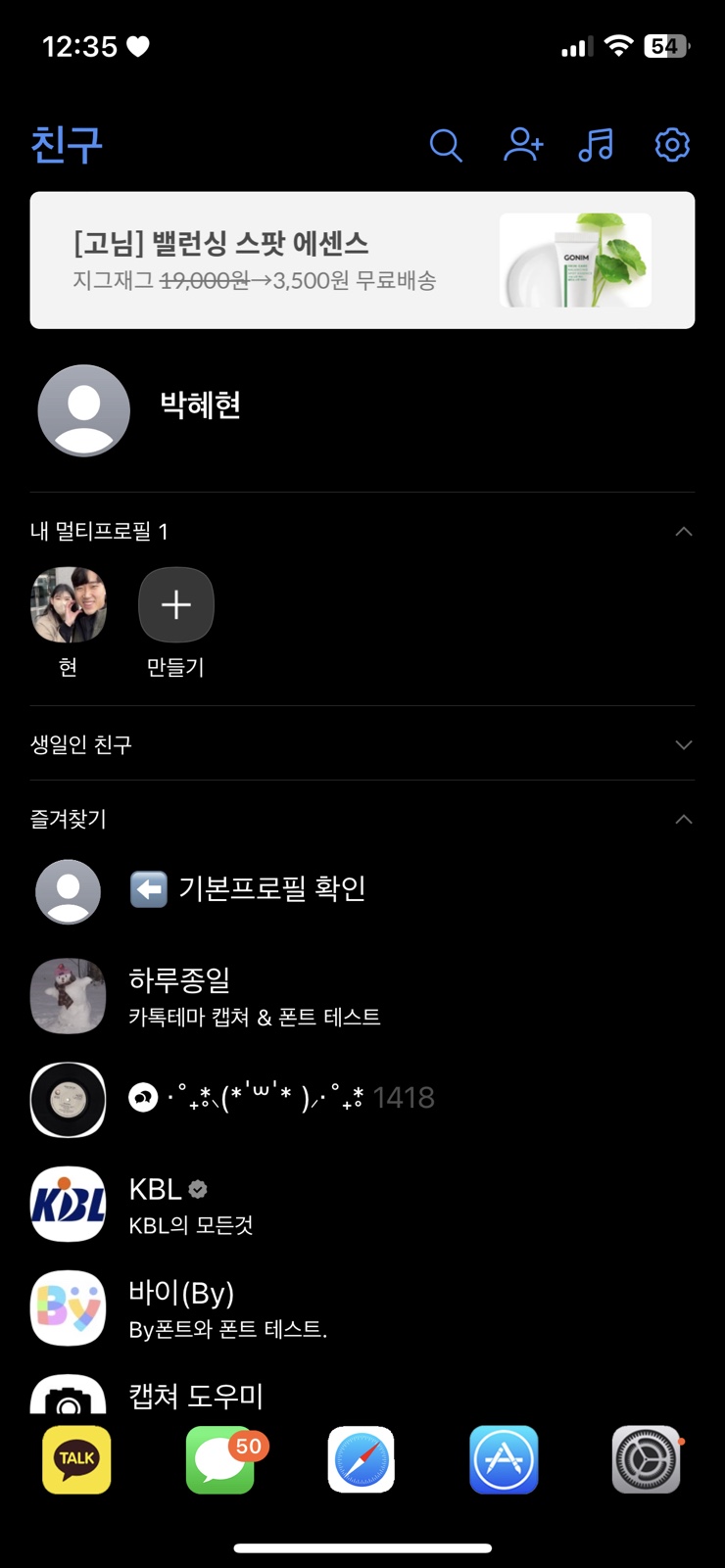This screenshot has width=725, height=1568.
Task: Launch the KakaoTalk app icon
Action: pyautogui.click(x=76, y=1458)
